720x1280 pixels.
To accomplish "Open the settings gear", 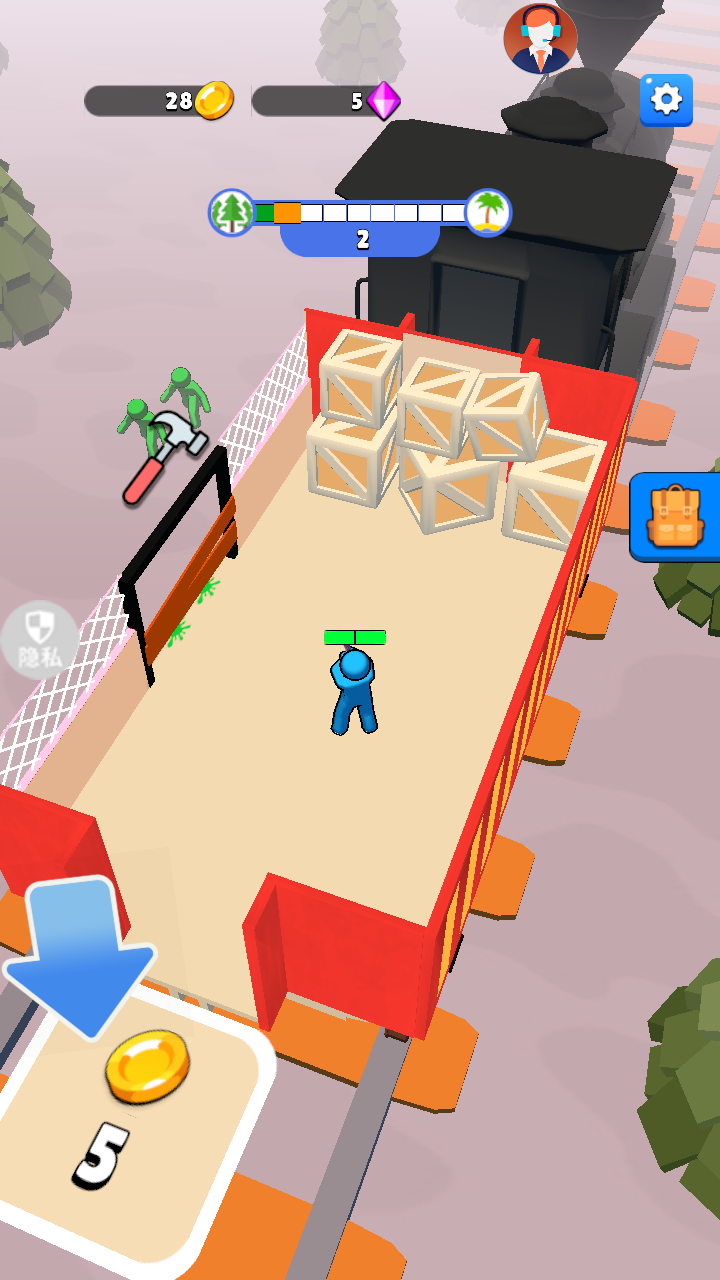I will pos(666,99).
